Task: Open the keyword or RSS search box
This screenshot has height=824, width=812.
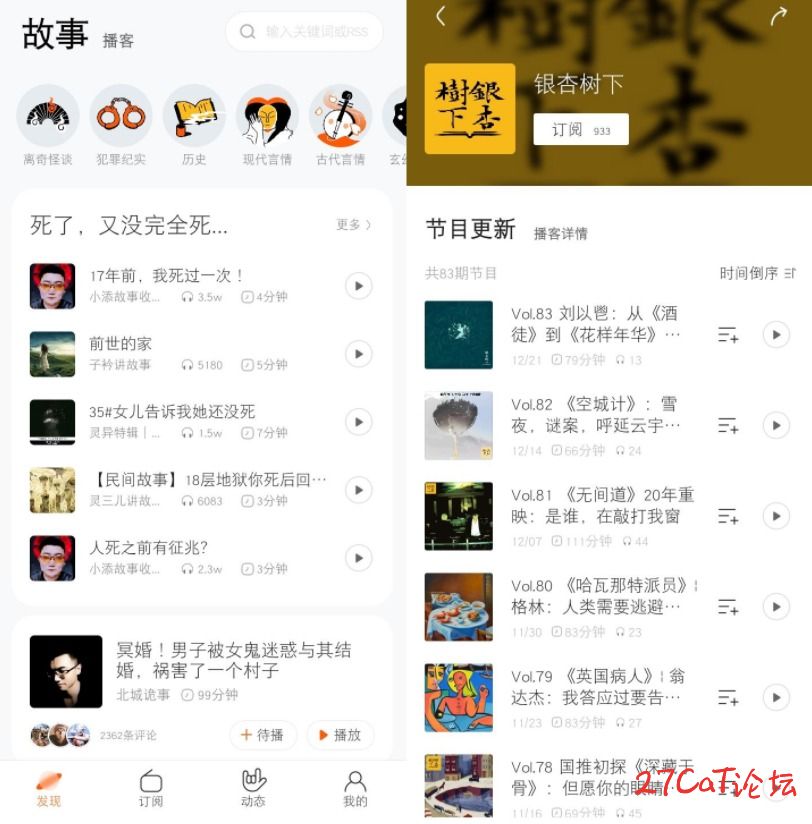Action: [x=305, y=32]
